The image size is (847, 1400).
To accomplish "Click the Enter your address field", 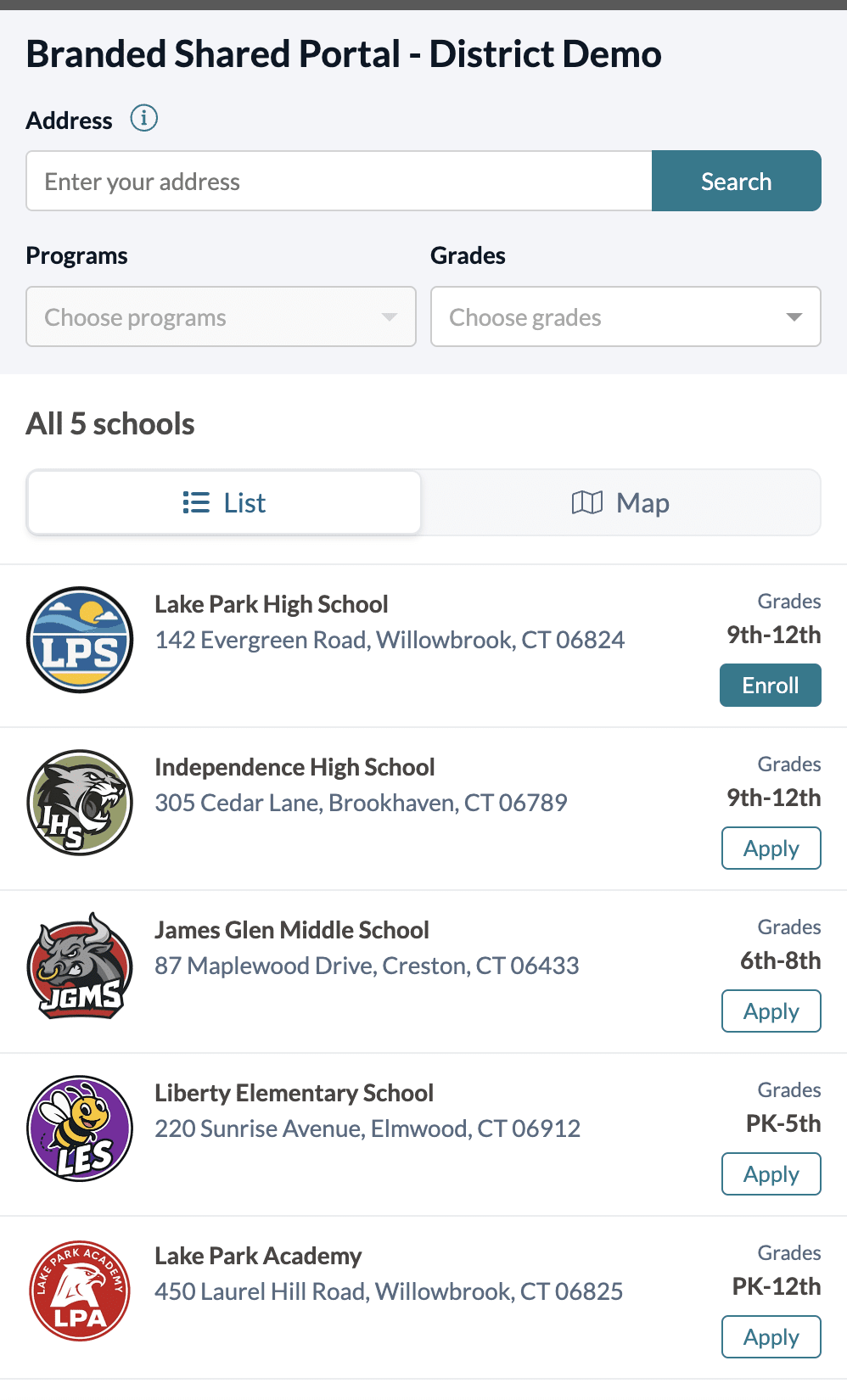I will coord(339,181).
